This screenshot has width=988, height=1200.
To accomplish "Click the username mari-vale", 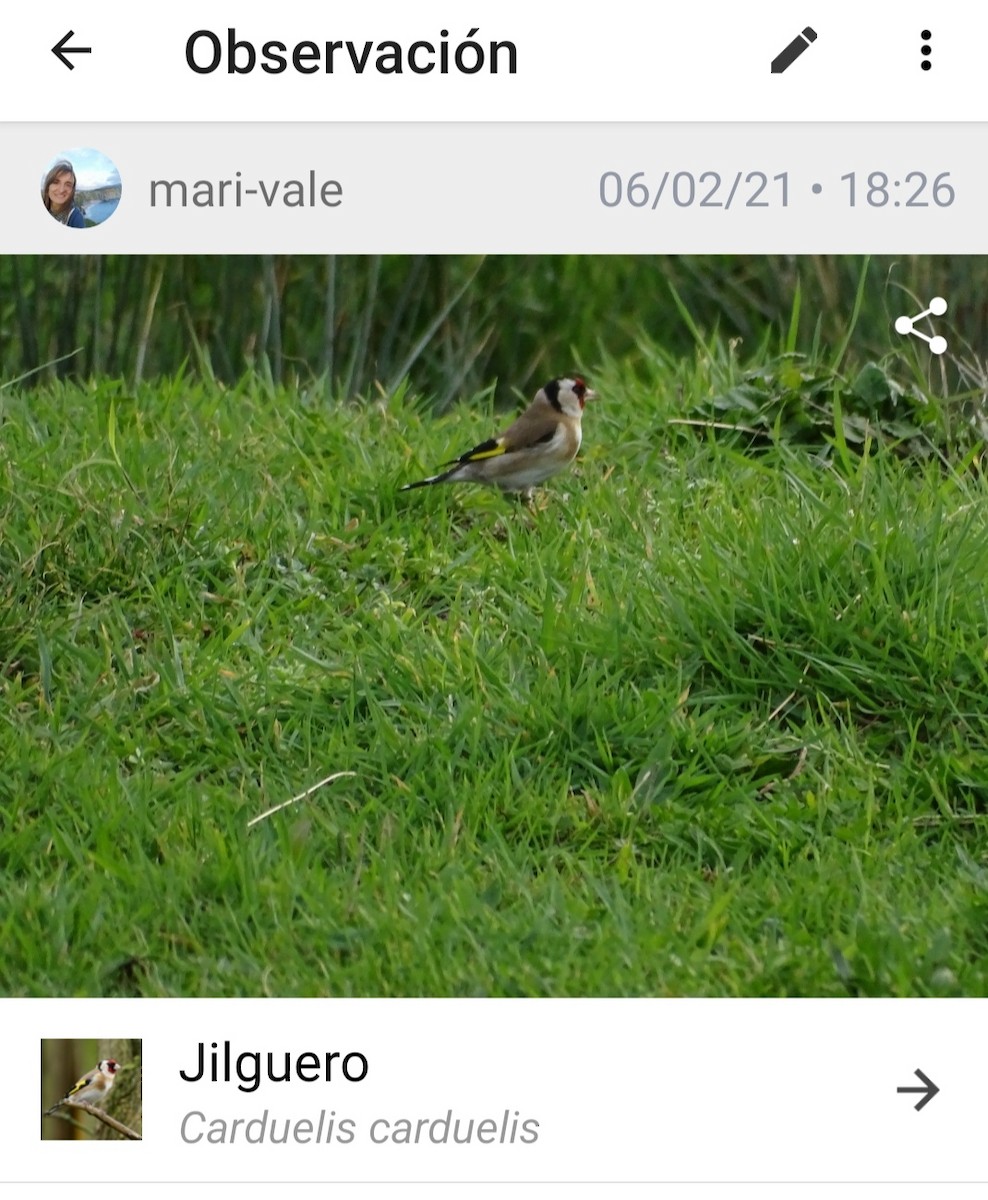I will 244,188.
